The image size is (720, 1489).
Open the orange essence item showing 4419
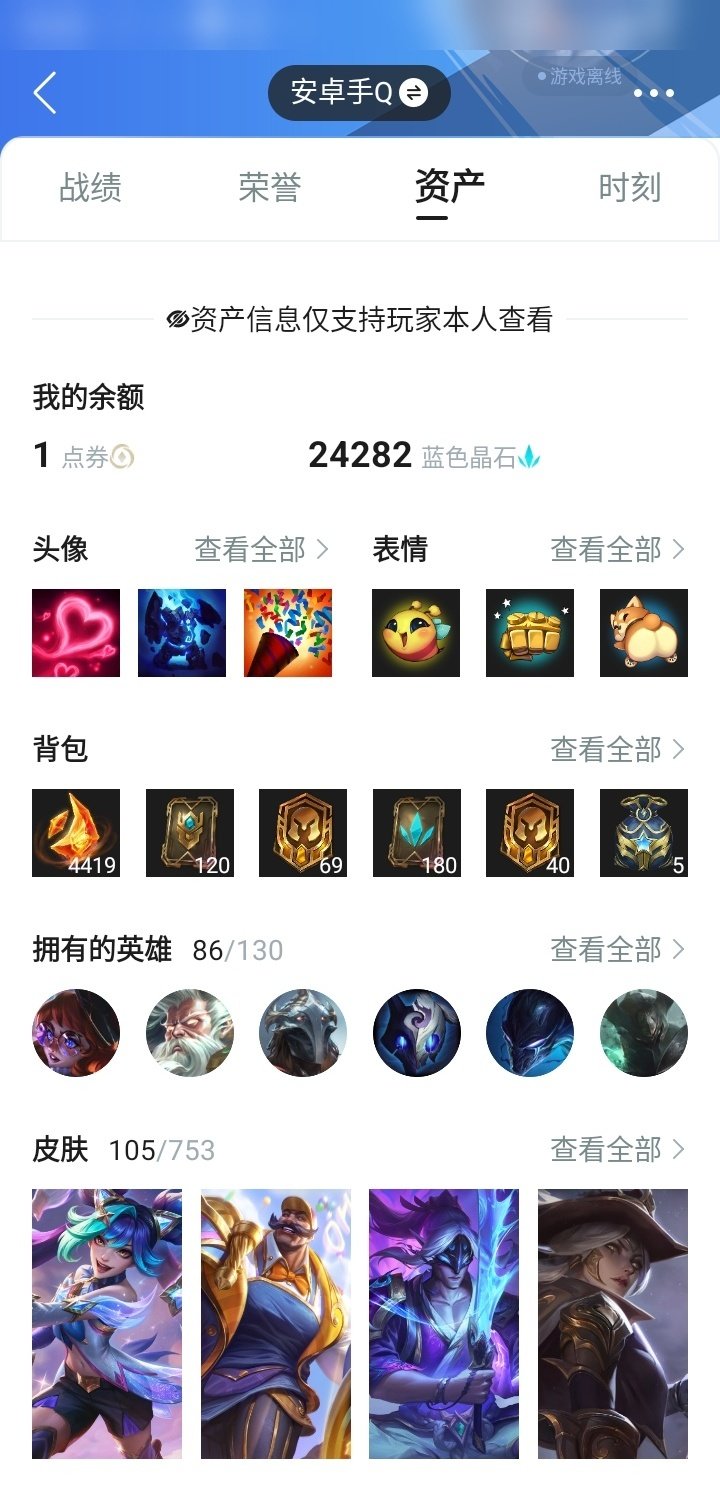point(75,833)
